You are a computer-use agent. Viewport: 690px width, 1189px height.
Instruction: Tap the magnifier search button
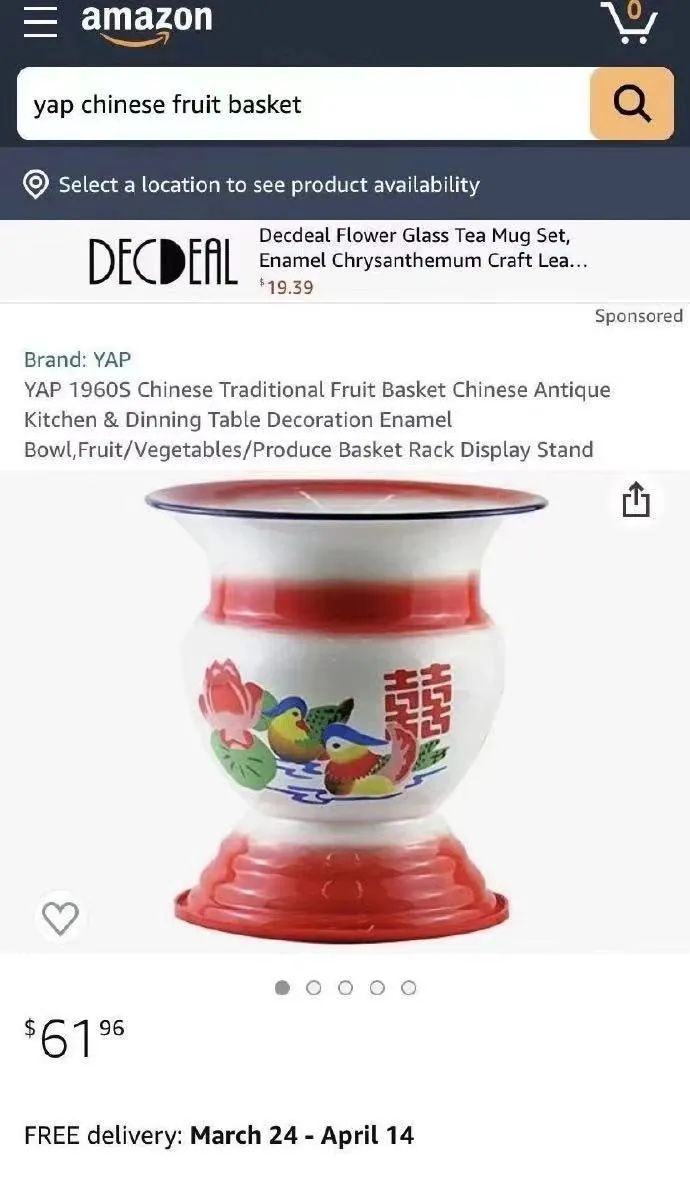(x=631, y=103)
